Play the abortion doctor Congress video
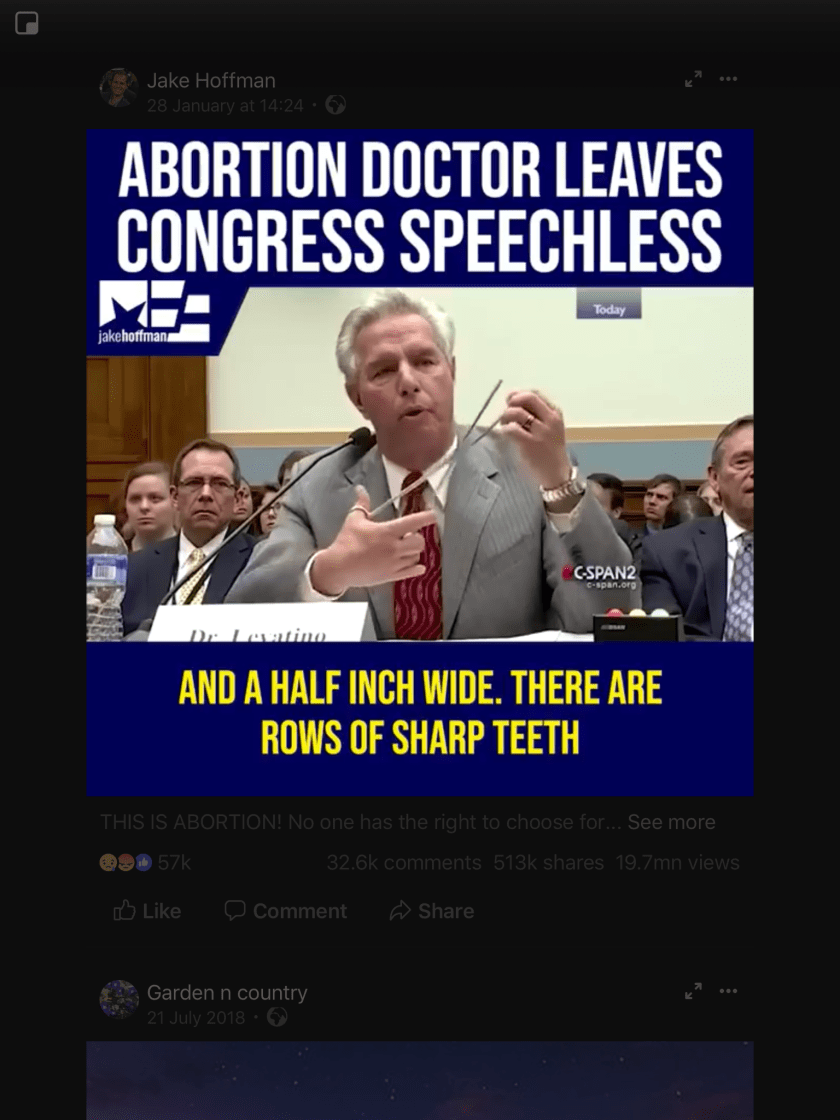This screenshot has width=840, height=1120. [x=420, y=462]
